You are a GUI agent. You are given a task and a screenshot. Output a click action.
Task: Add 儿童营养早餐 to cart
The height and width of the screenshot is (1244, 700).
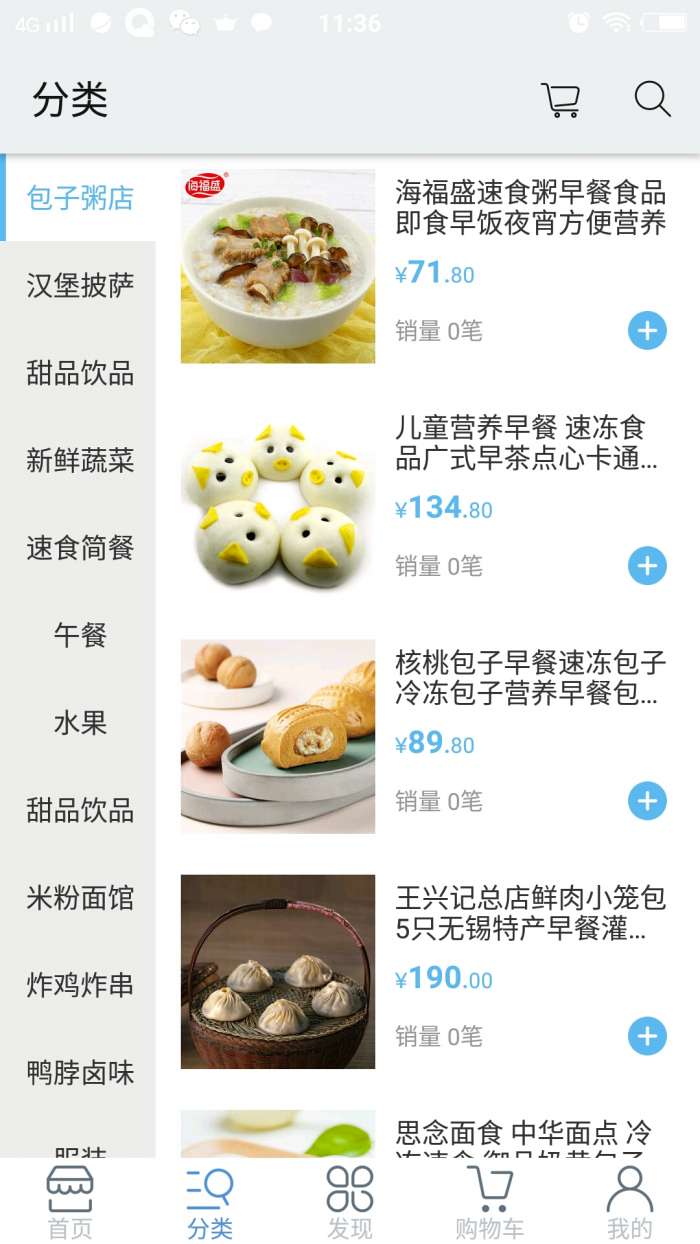point(647,566)
